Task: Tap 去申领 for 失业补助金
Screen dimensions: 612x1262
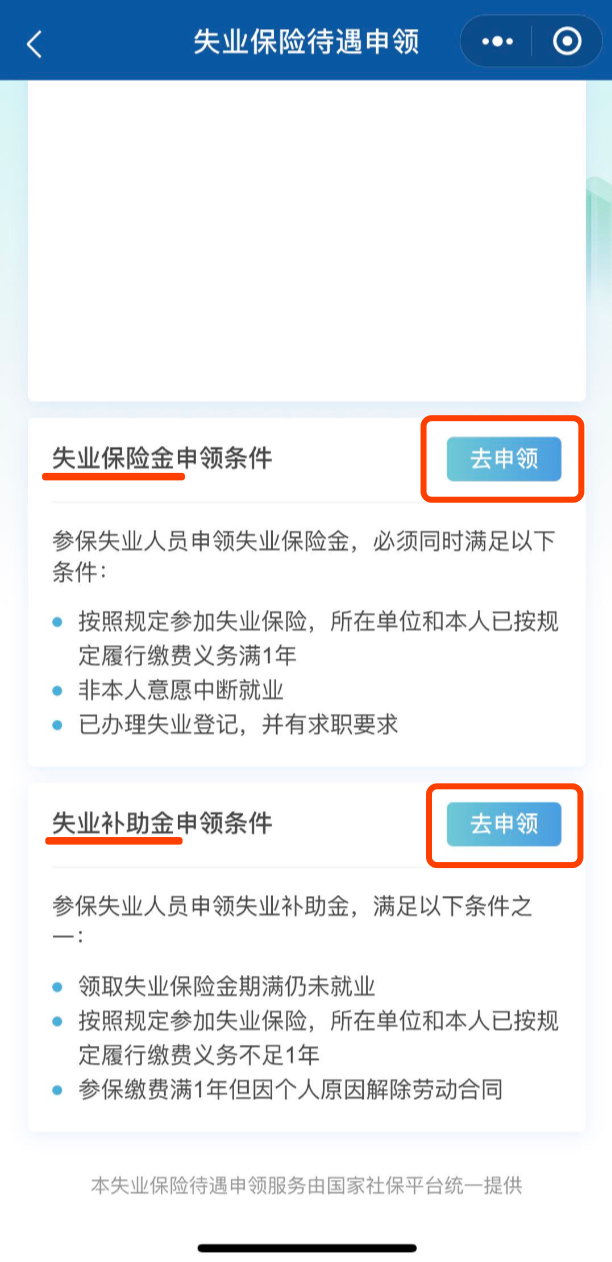Action: (x=504, y=824)
